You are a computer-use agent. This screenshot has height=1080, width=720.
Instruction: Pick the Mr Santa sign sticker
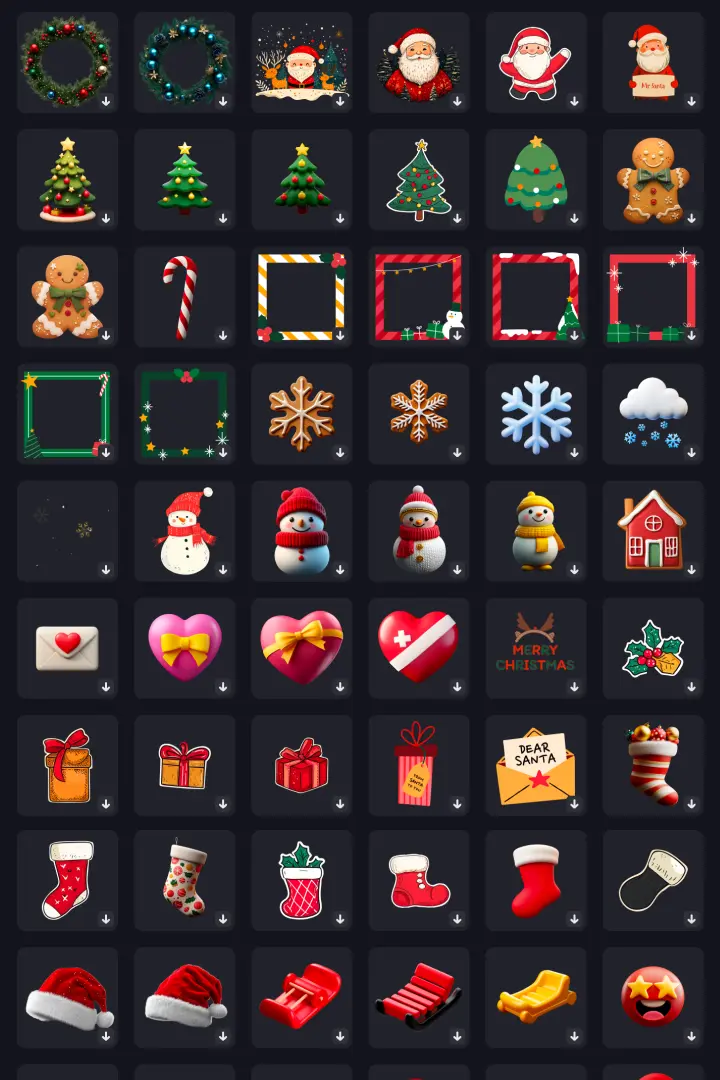(653, 61)
